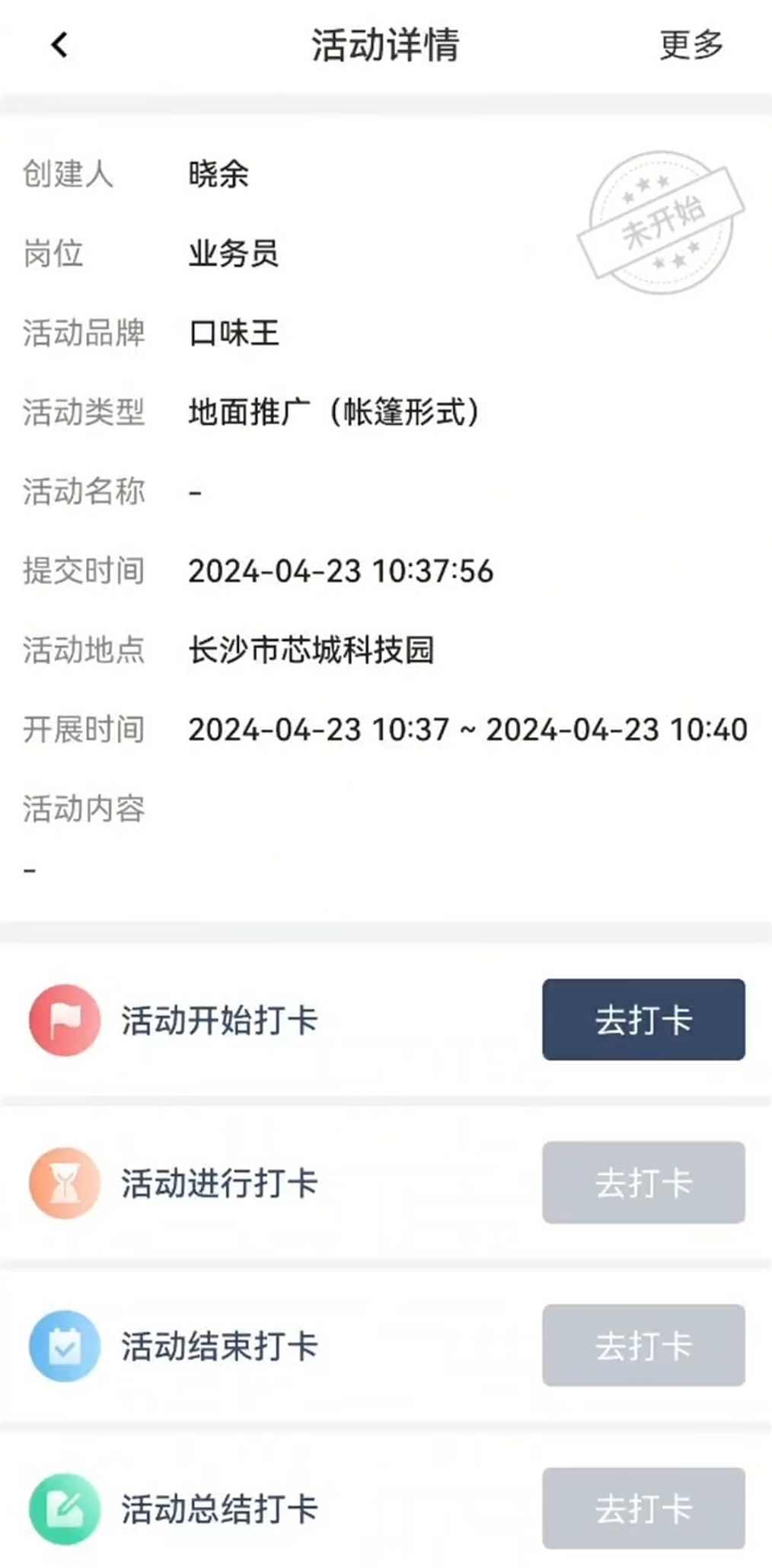
Task: Click the orange hourglass progress icon
Action: tap(65, 1183)
